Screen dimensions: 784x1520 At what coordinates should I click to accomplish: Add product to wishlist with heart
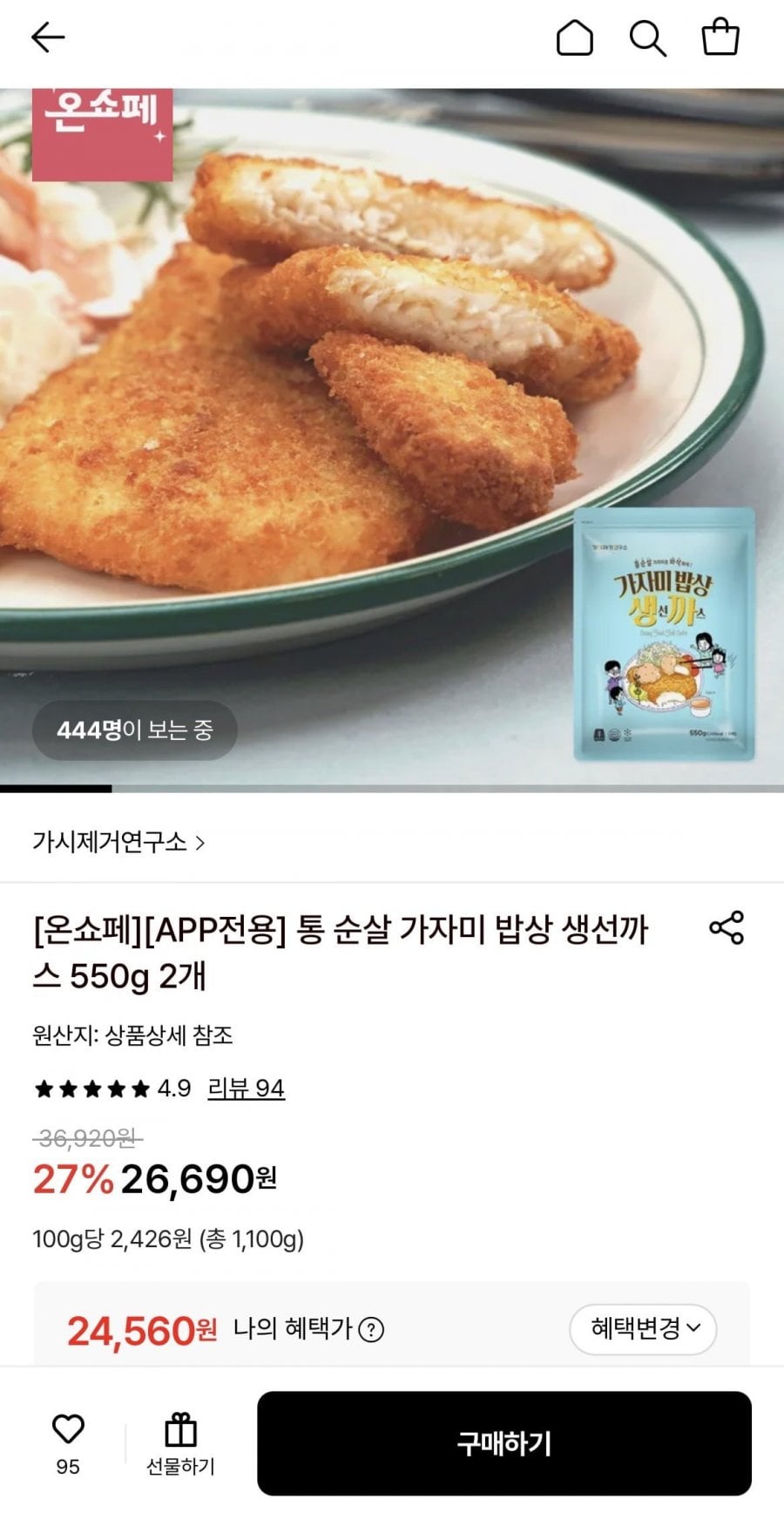click(x=68, y=1430)
